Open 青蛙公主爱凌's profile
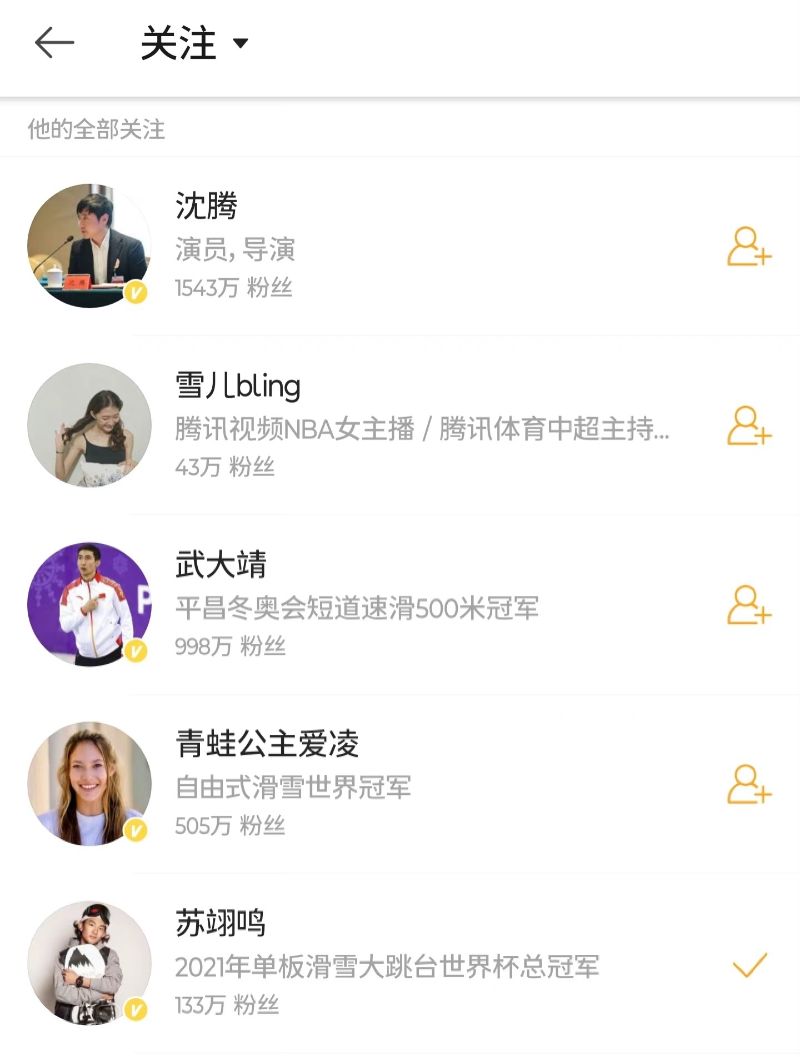Image resolution: width=800 pixels, height=1057 pixels. click(x=89, y=784)
